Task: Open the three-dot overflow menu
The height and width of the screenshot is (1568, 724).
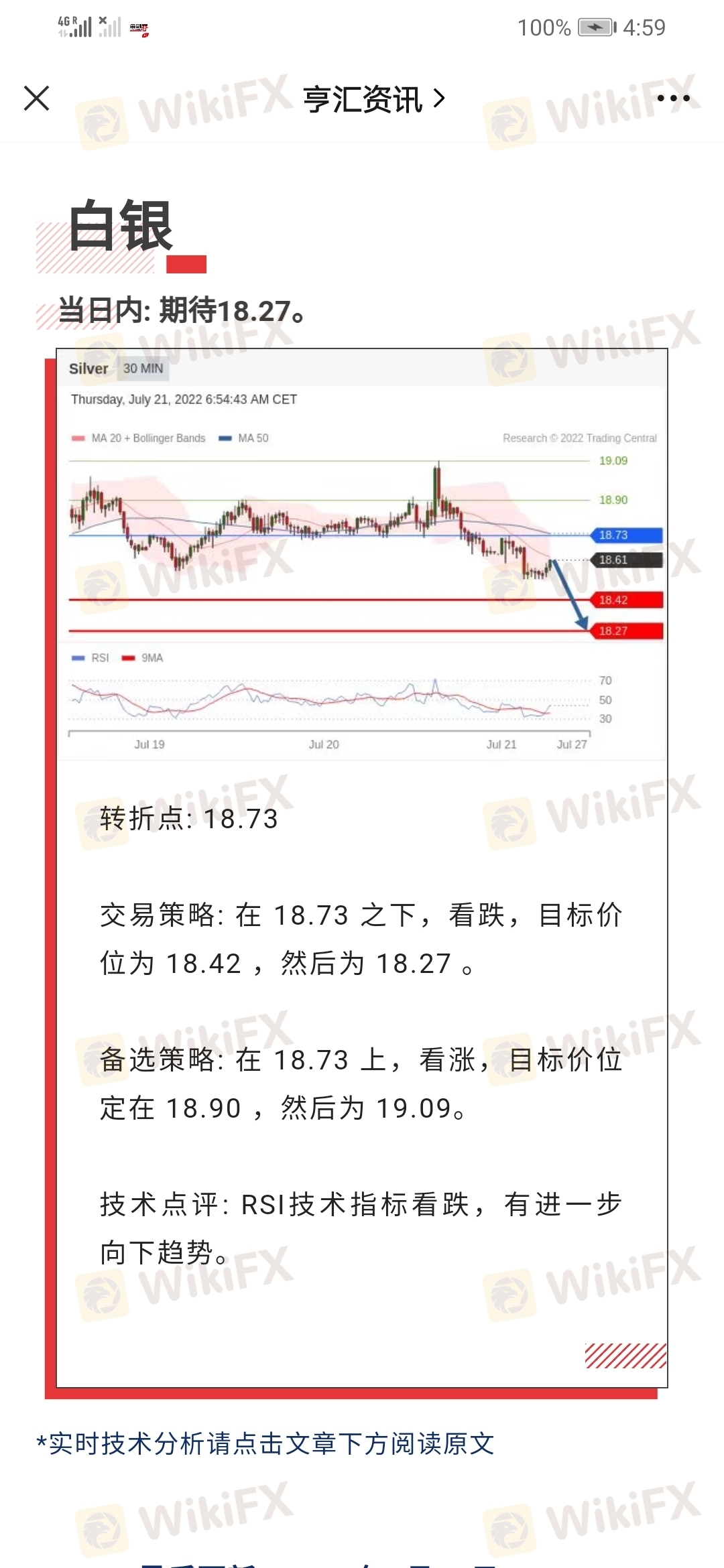Action: coord(673,99)
